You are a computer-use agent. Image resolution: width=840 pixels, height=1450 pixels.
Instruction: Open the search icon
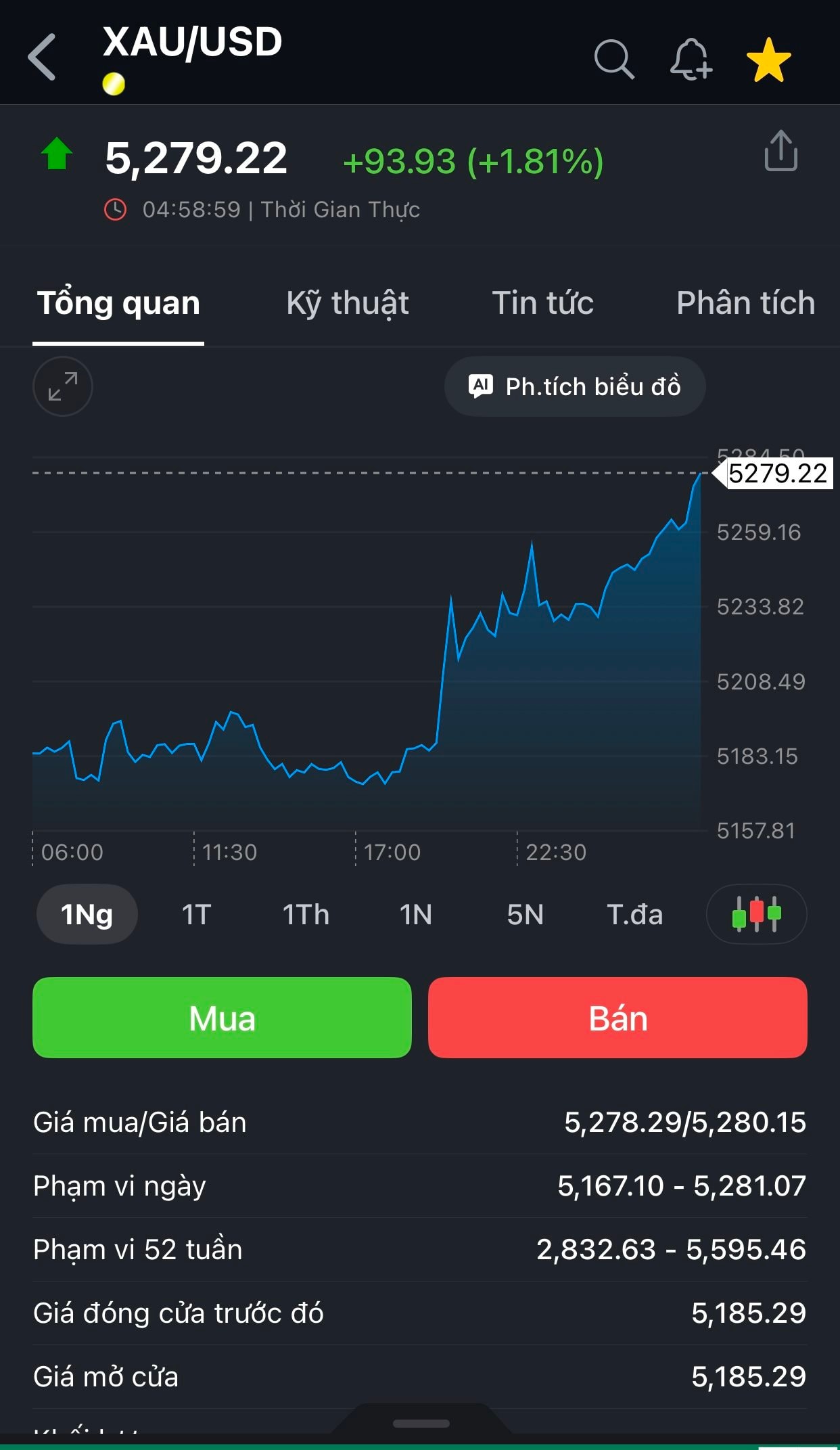(613, 60)
